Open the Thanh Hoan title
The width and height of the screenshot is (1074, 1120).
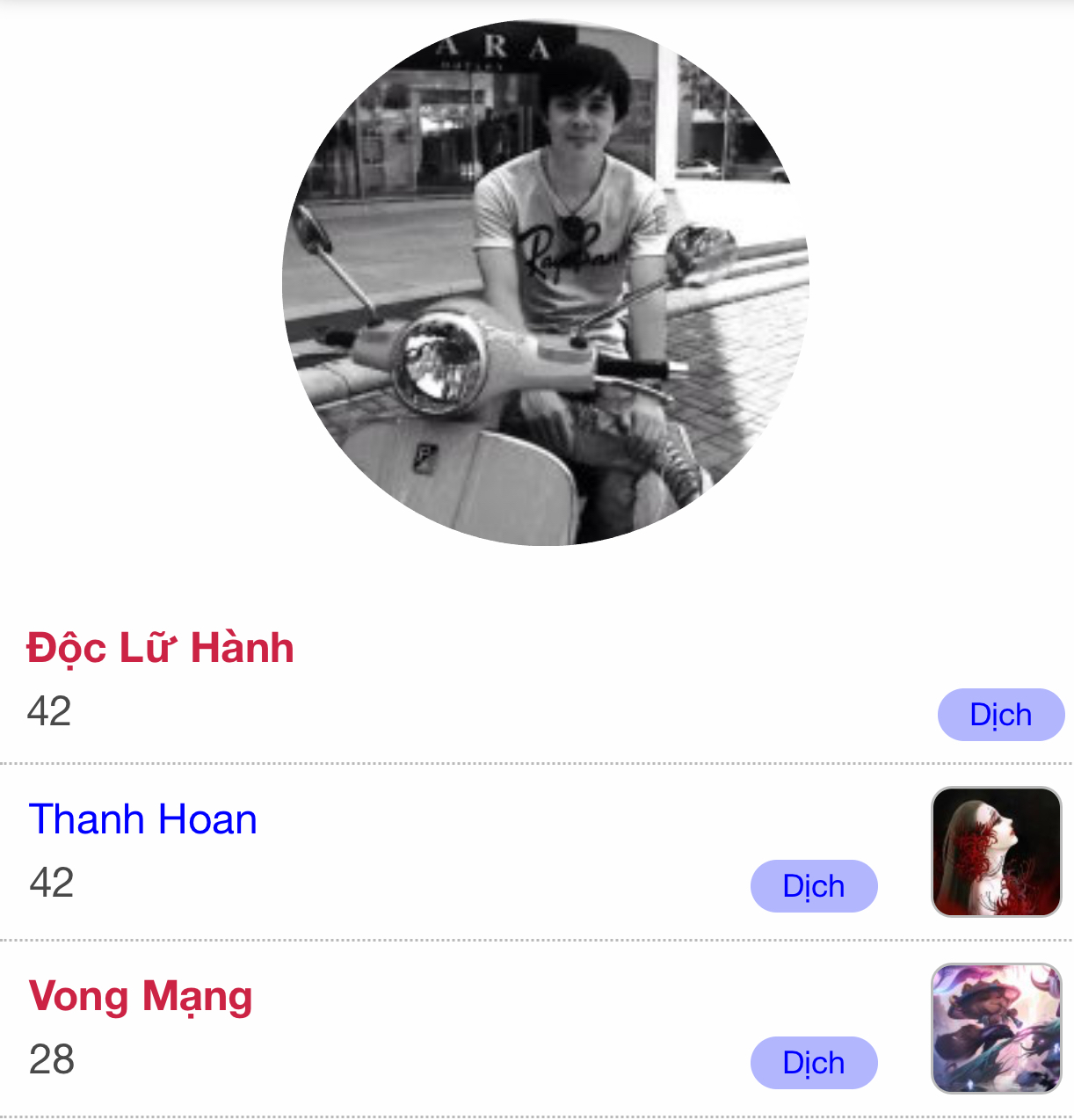142,819
